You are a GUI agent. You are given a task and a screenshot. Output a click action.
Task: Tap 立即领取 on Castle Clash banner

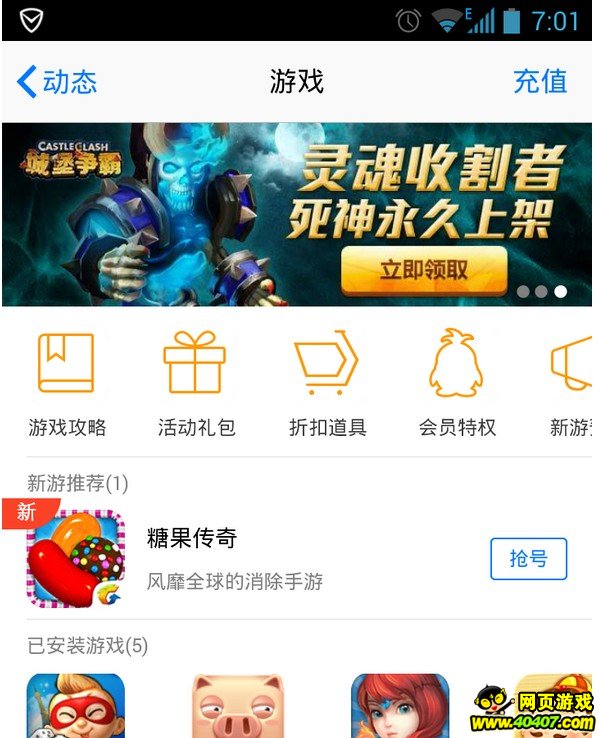423,270
